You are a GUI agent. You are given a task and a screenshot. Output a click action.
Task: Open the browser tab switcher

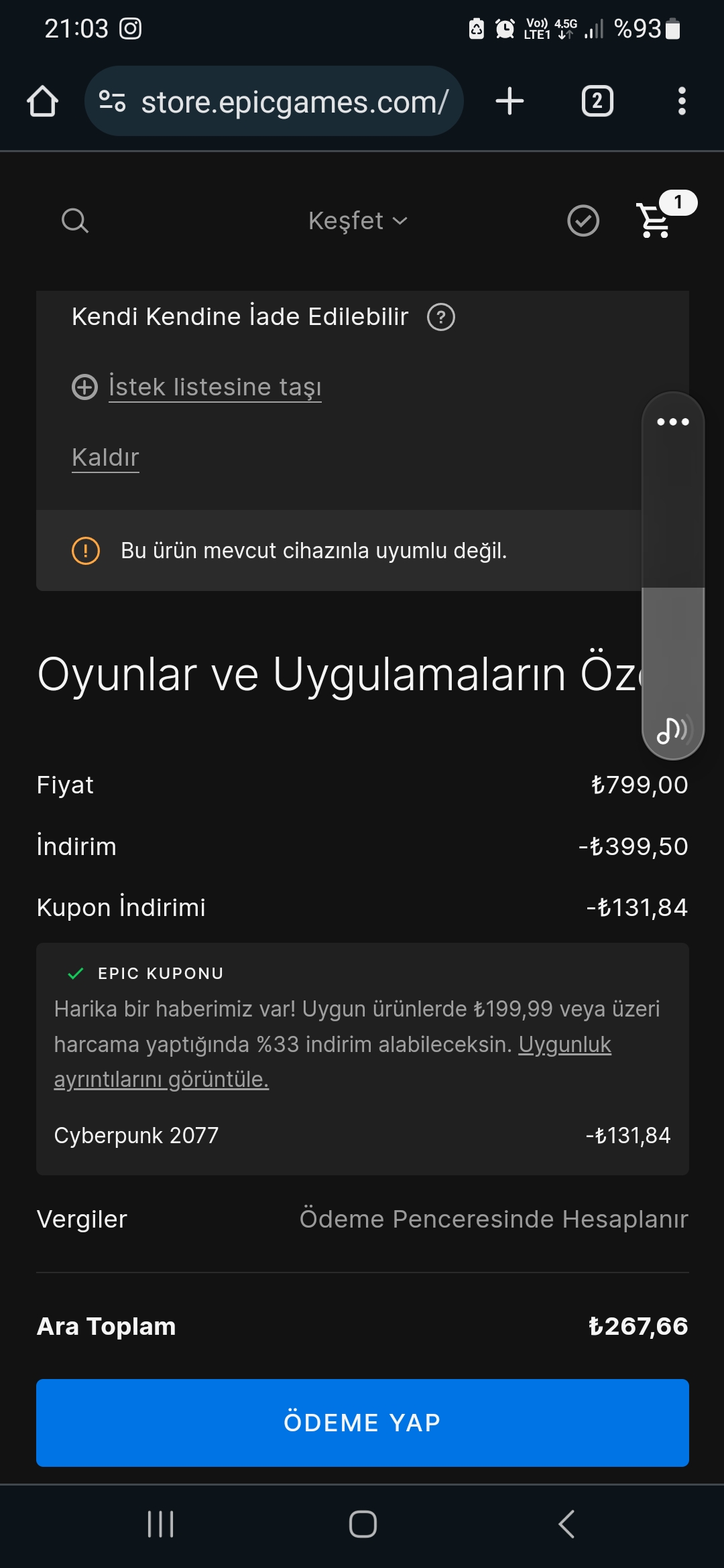(597, 102)
